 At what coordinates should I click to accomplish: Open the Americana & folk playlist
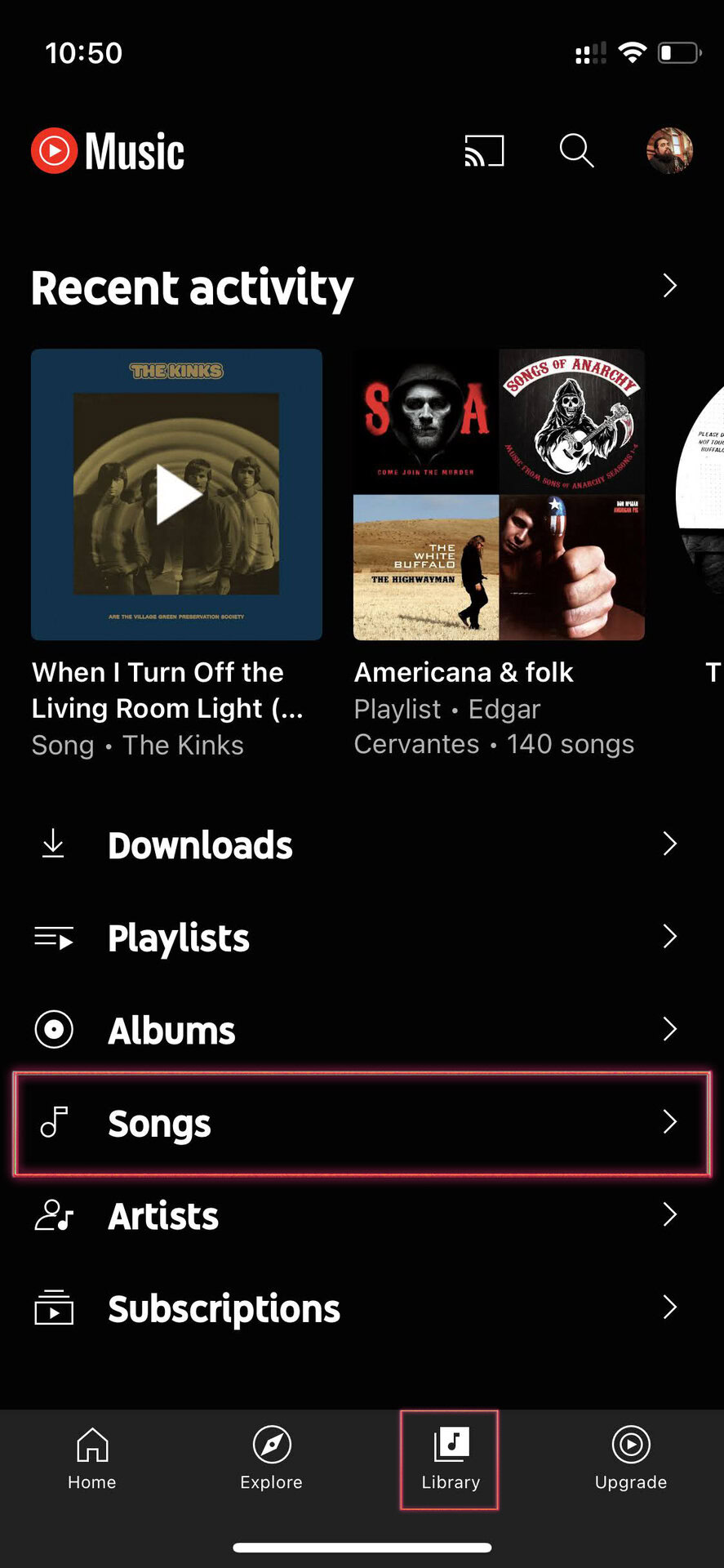pyautogui.click(x=499, y=494)
